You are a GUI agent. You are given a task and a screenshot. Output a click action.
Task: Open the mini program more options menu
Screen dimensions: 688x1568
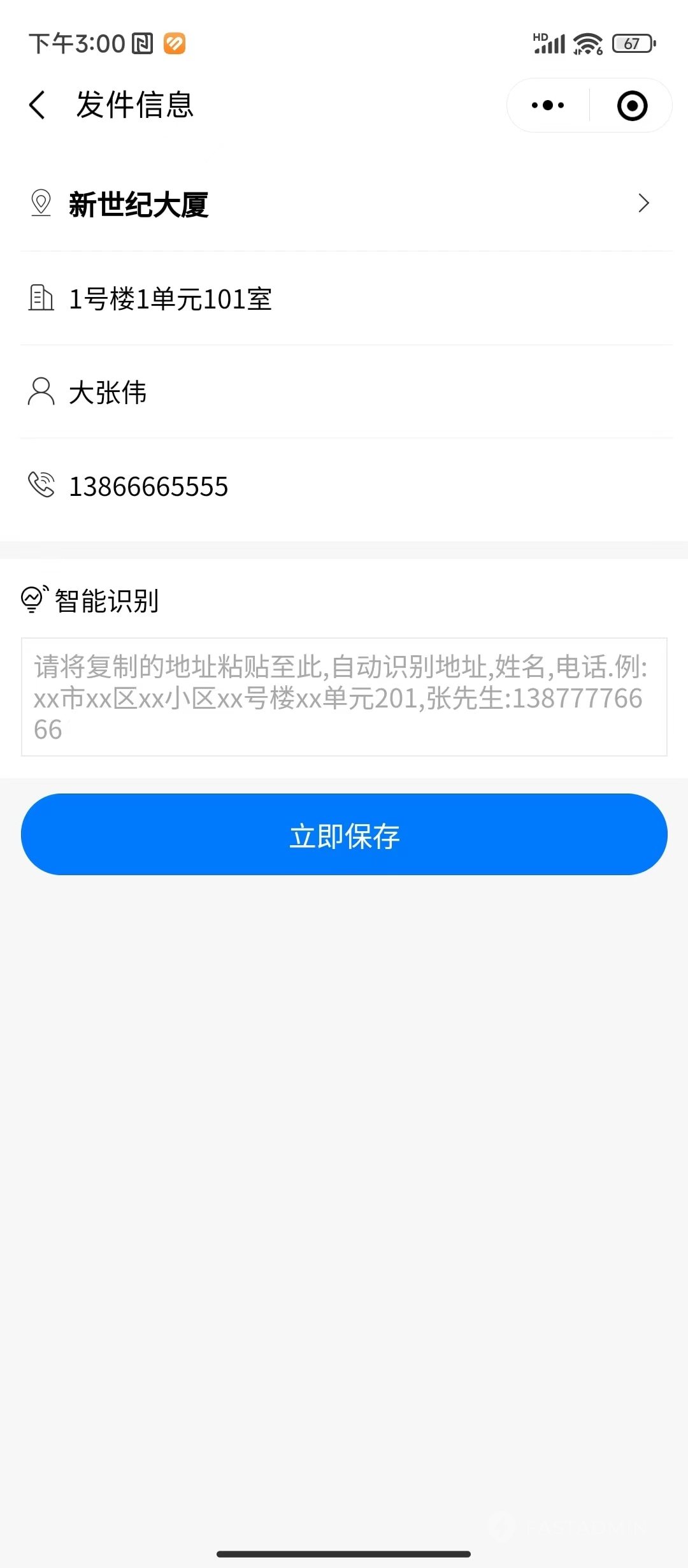tap(548, 106)
